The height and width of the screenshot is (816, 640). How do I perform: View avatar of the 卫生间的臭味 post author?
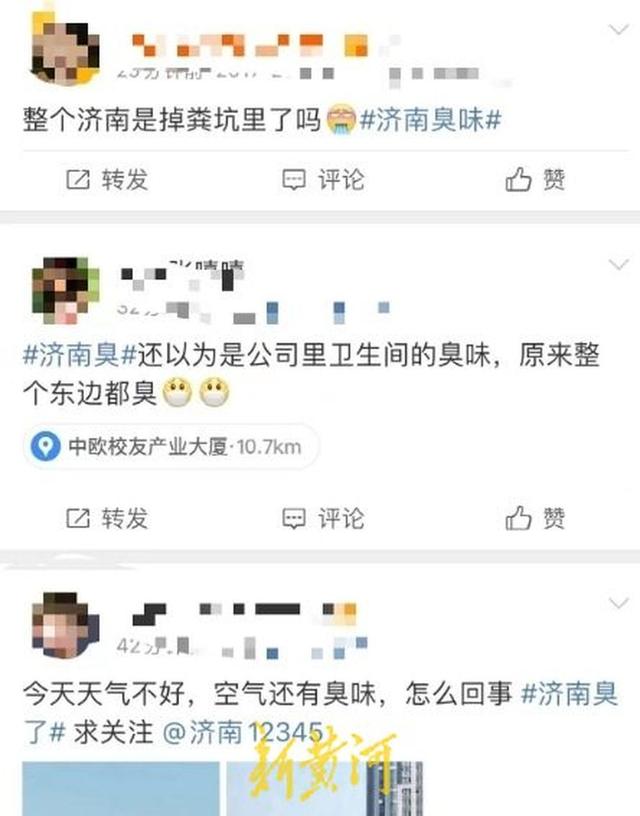coord(64,290)
